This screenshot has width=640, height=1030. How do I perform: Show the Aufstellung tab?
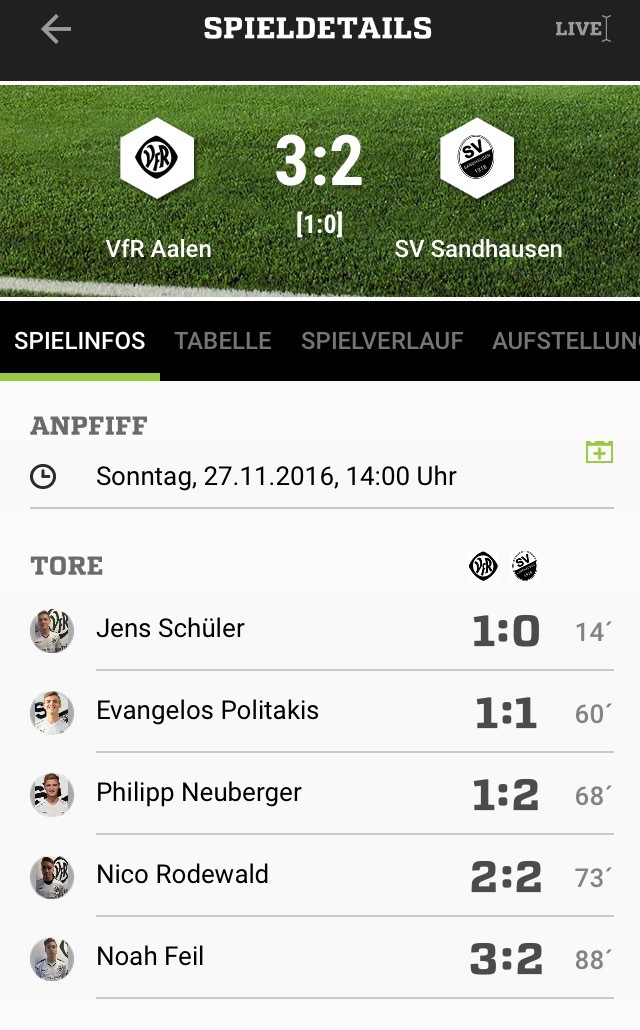click(x=566, y=341)
